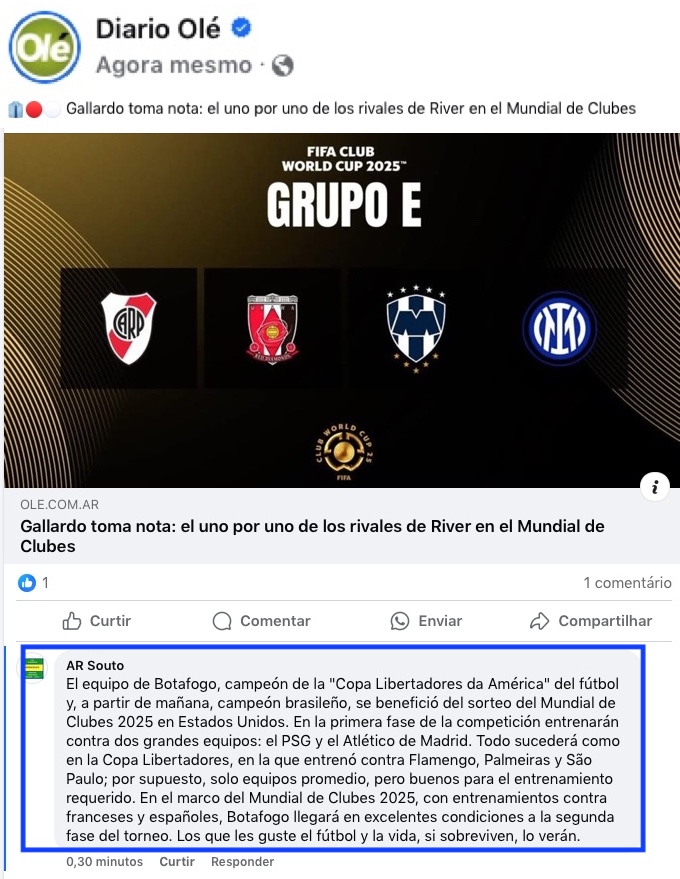
Task: Open AR Souto's profile from the comment
Action: [95, 665]
